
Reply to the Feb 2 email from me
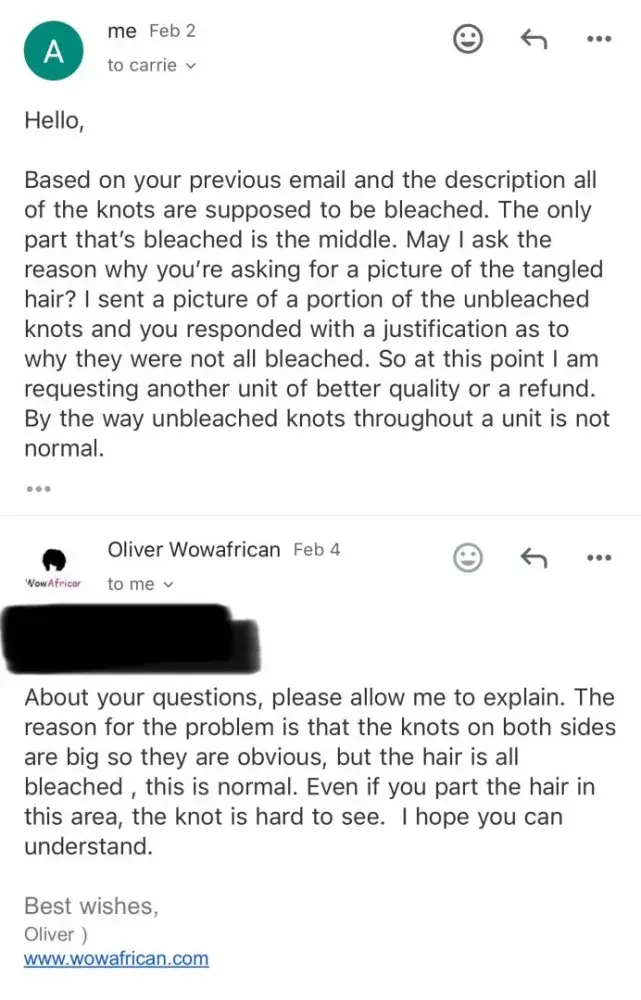(x=534, y=40)
